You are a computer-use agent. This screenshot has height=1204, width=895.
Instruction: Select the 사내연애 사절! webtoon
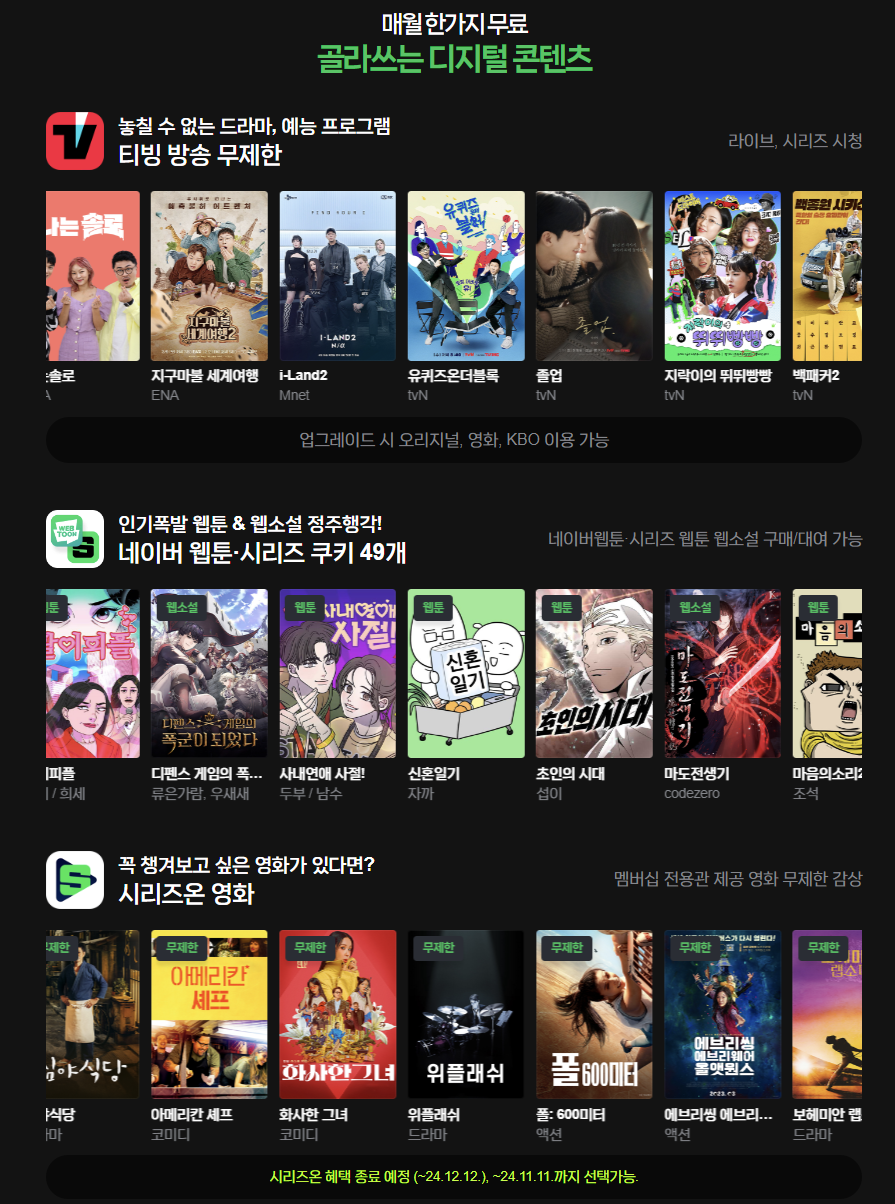coord(337,673)
